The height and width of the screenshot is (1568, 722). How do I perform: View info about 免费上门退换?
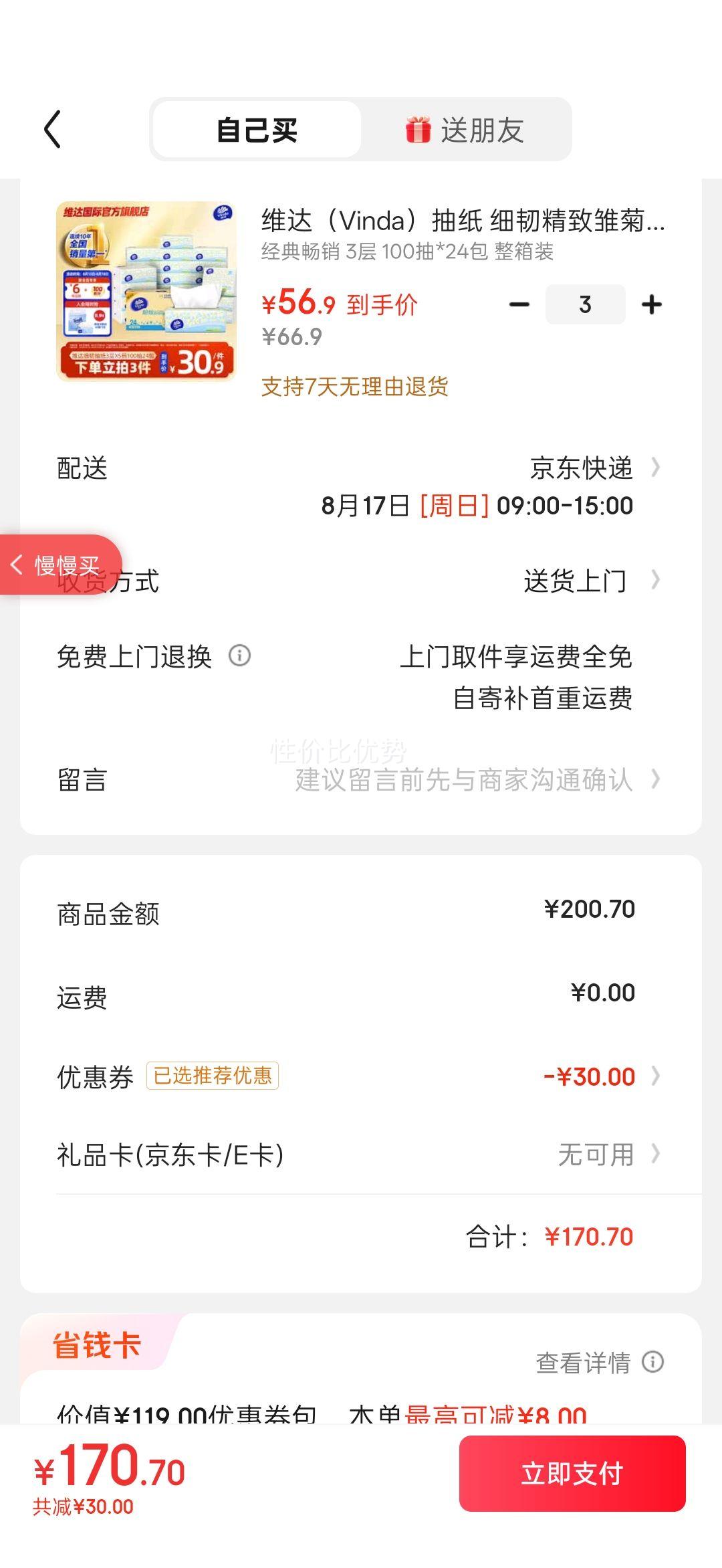point(239,656)
